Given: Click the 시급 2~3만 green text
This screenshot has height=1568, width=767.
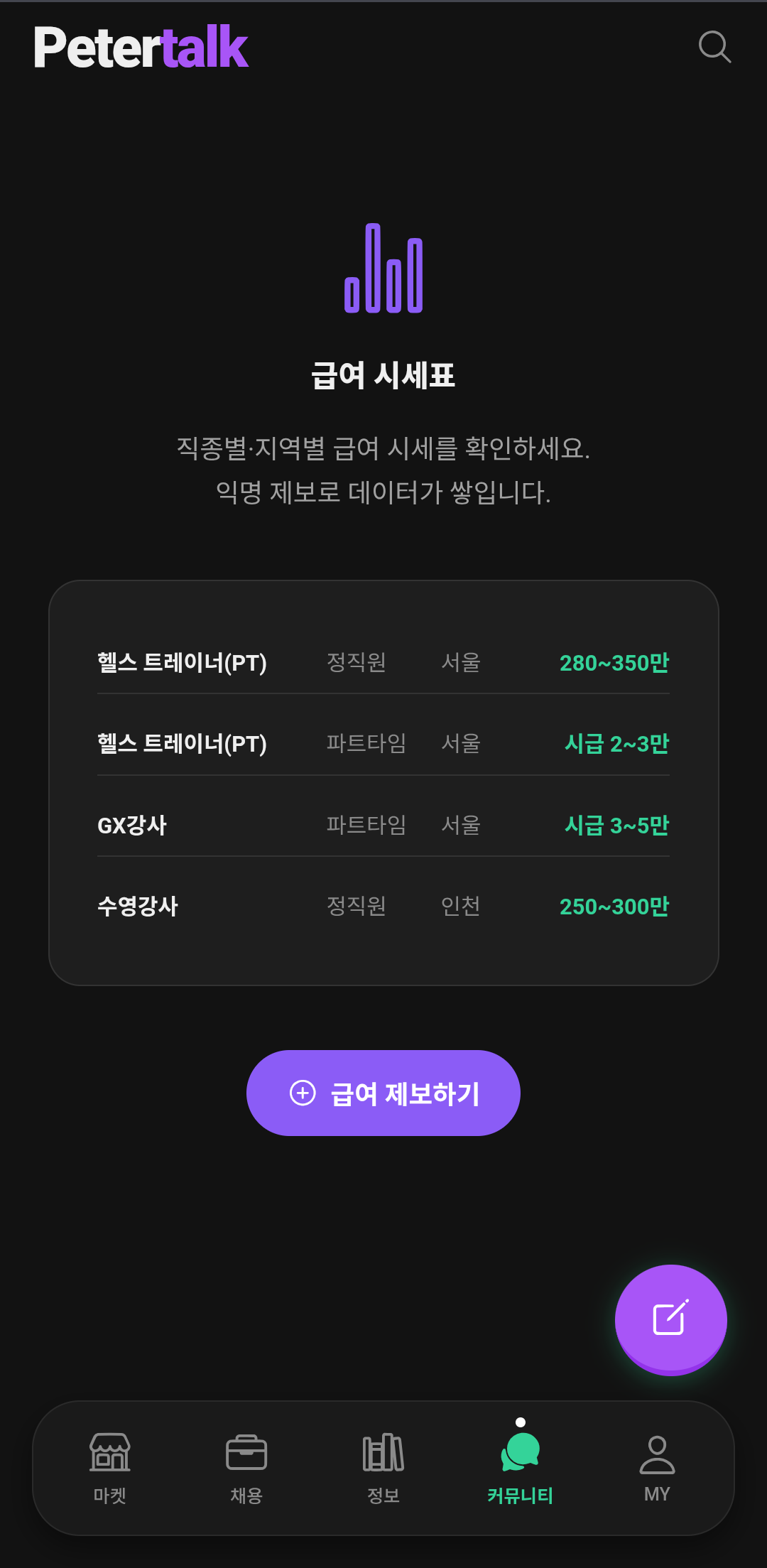Looking at the screenshot, I should 616,744.
